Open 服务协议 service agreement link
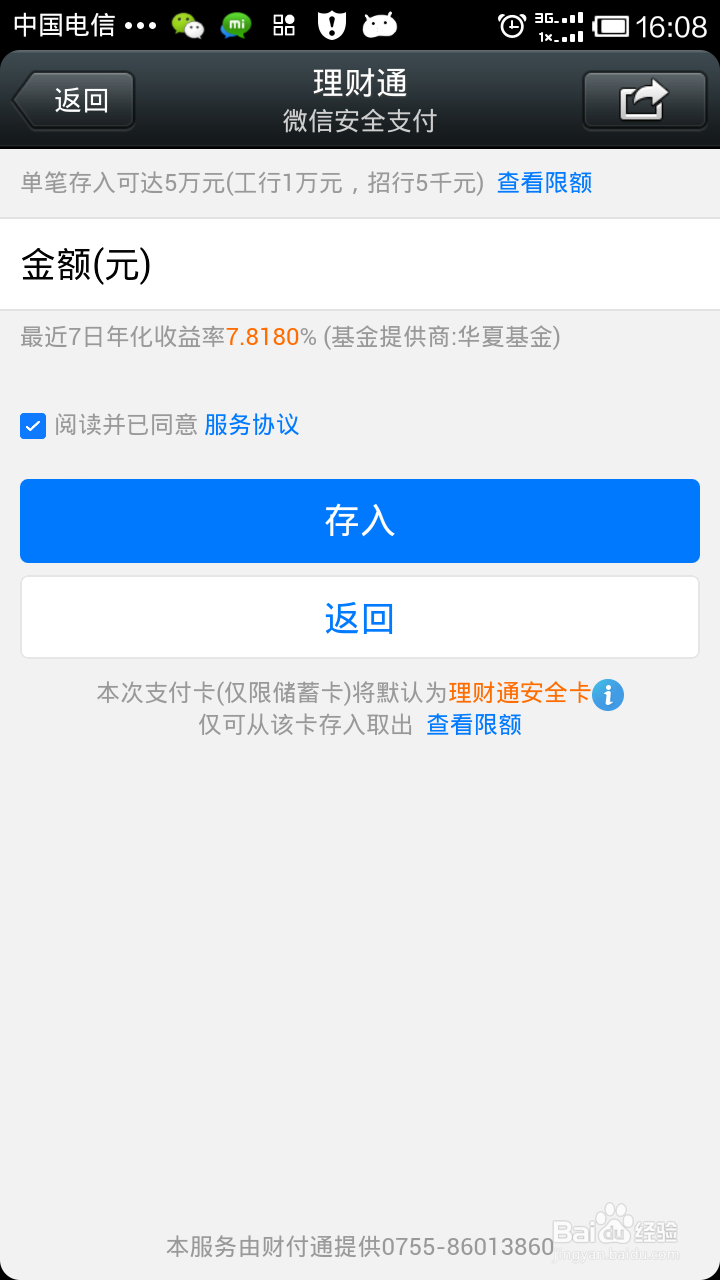The image size is (720, 1280). (x=250, y=426)
